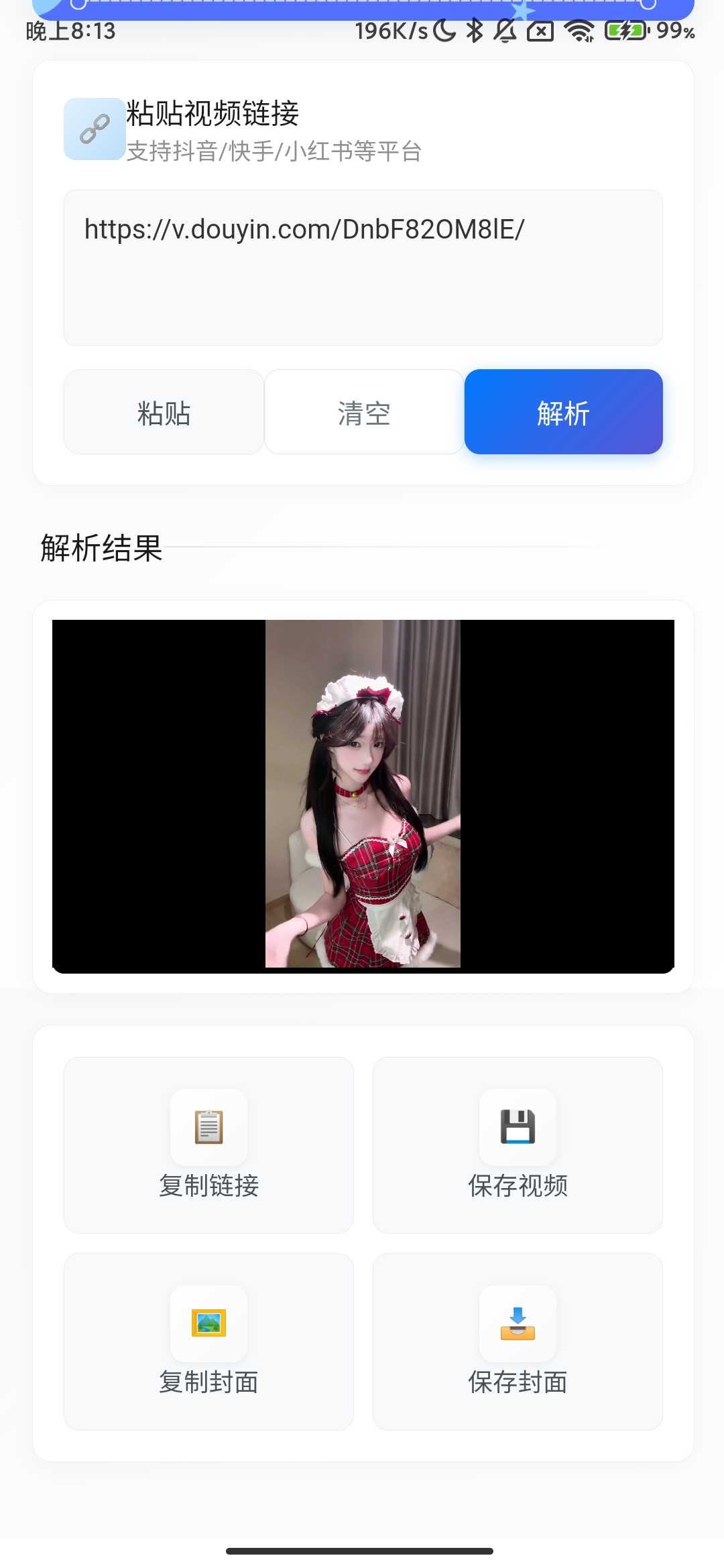The height and width of the screenshot is (1568, 724).
Task: Click the blue link icon beside 粘贴视频链接
Action: 93,129
